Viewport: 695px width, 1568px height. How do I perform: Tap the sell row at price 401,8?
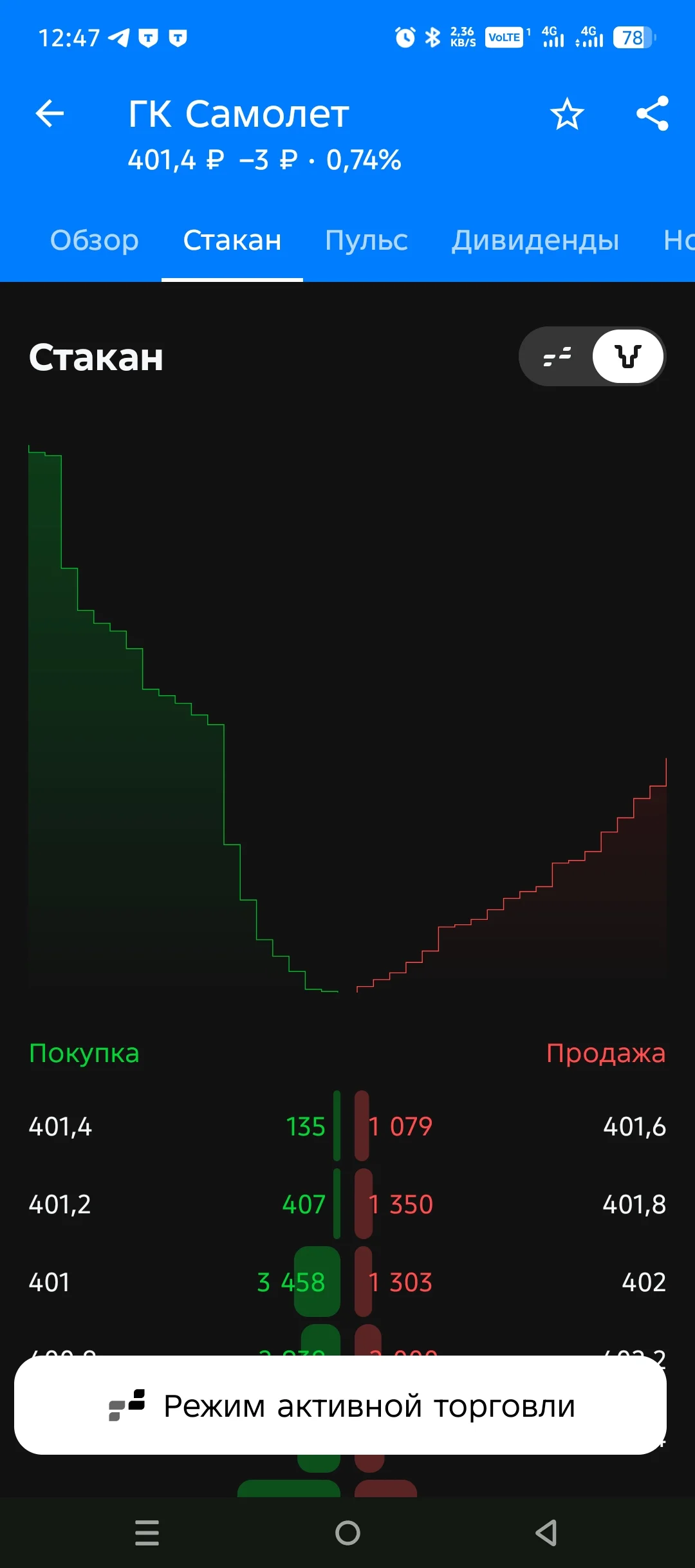pos(510,1204)
